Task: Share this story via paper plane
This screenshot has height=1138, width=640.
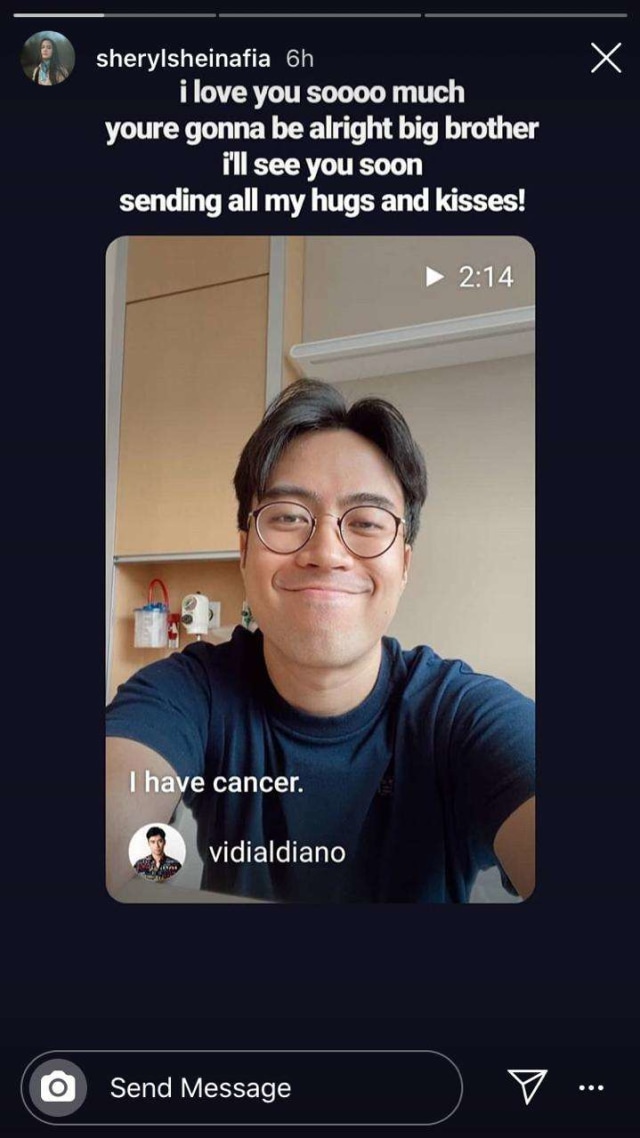Action: 527,1086
